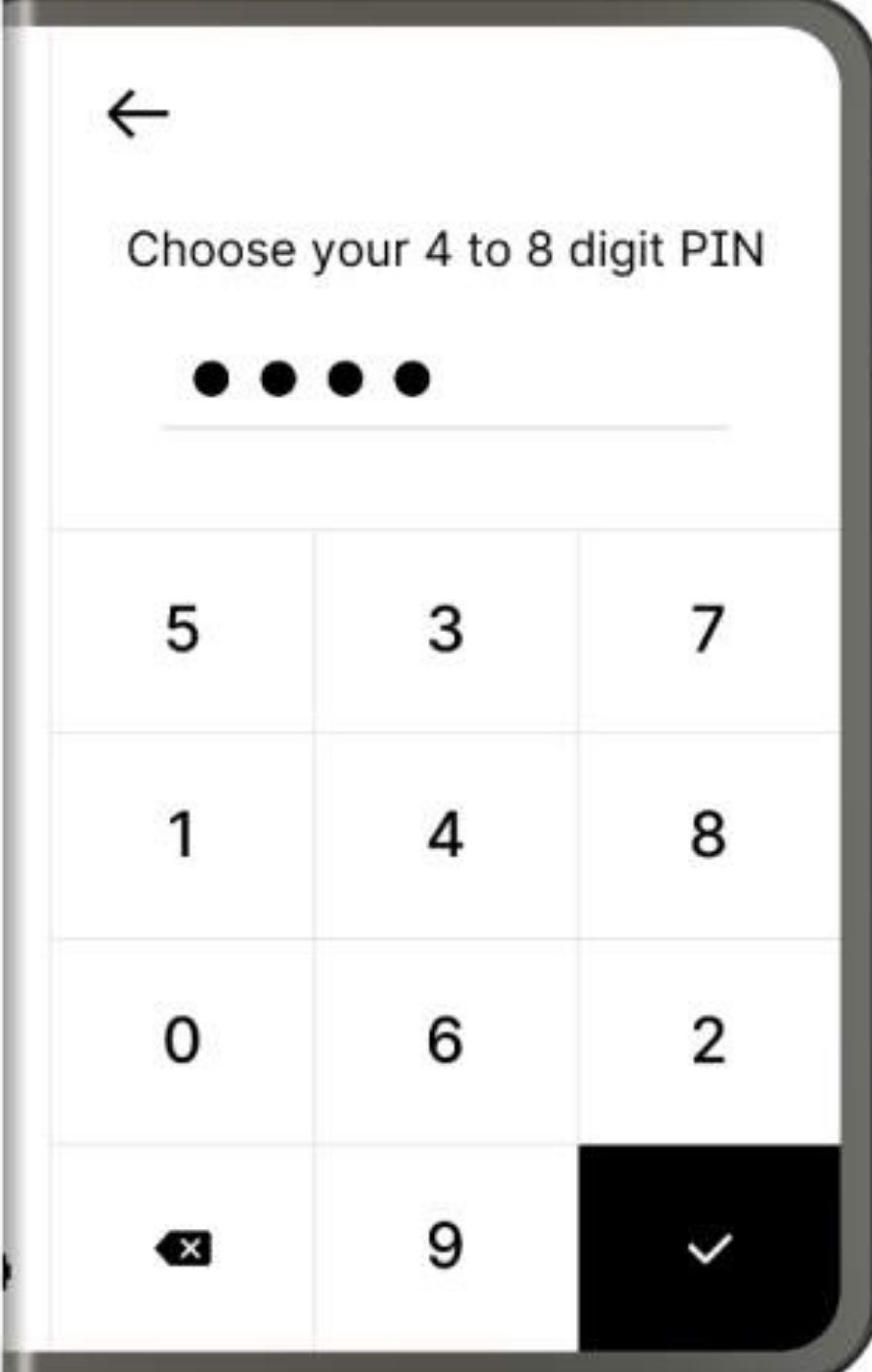This screenshot has height=1372, width=872.
Task: Tap the 9 key
Action: 446,1246
